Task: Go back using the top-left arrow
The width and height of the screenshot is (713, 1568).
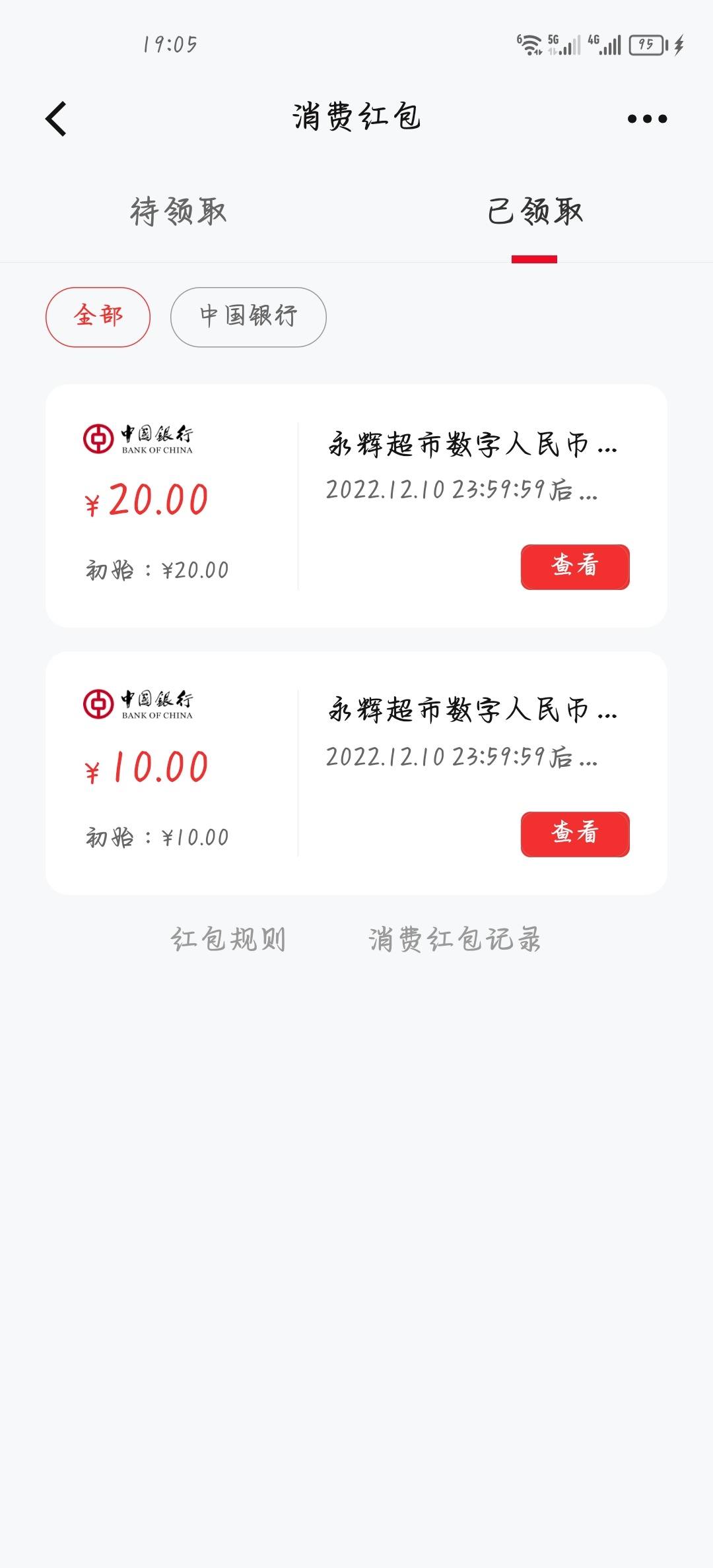Action: pos(56,119)
